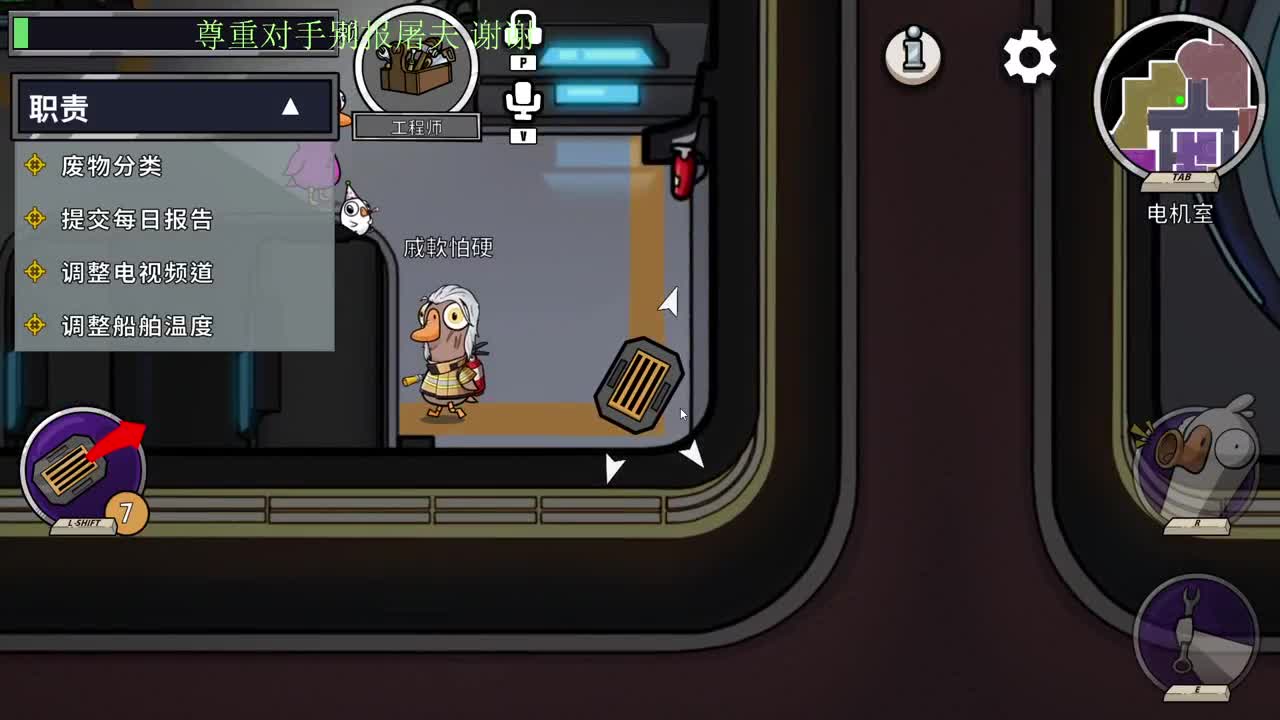The width and height of the screenshot is (1280, 720).
Task: Collapse the 职责 task list
Action: [x=290, y=107]
